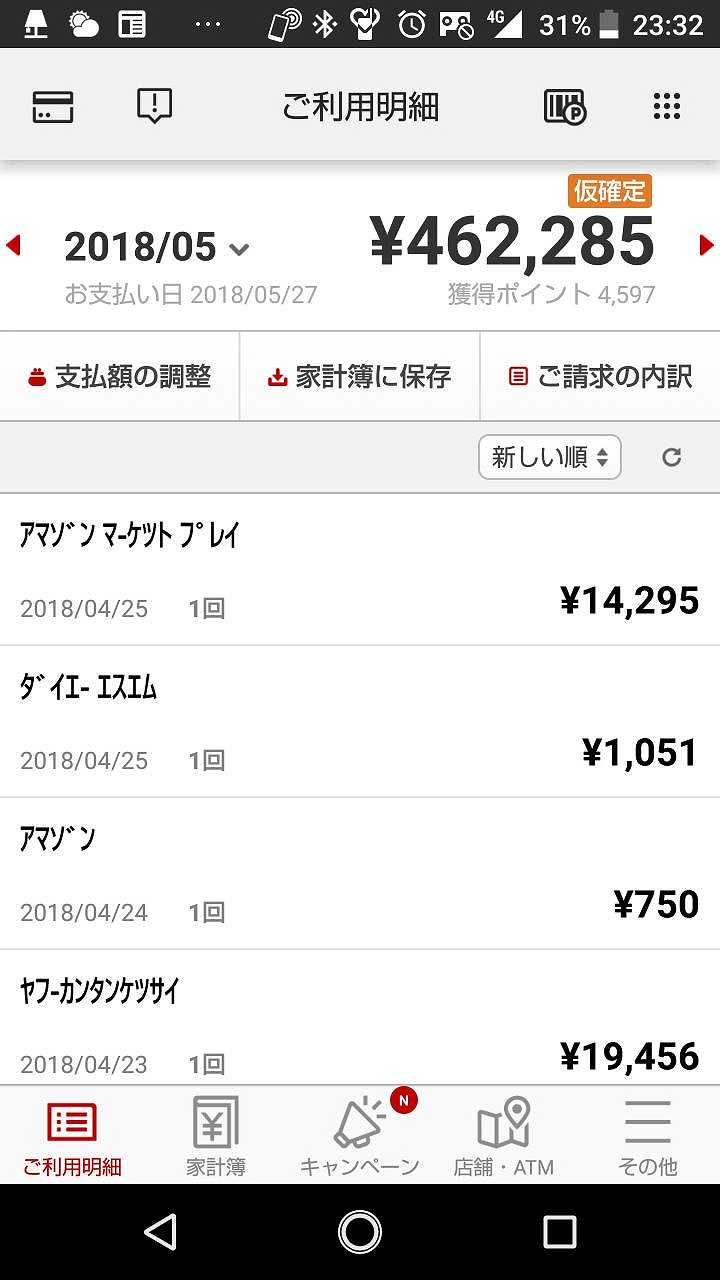This screenshot has height=1280, width=720.
Task: Open ご請求の内訳 breakdown
Action: (x=600, y=377)
